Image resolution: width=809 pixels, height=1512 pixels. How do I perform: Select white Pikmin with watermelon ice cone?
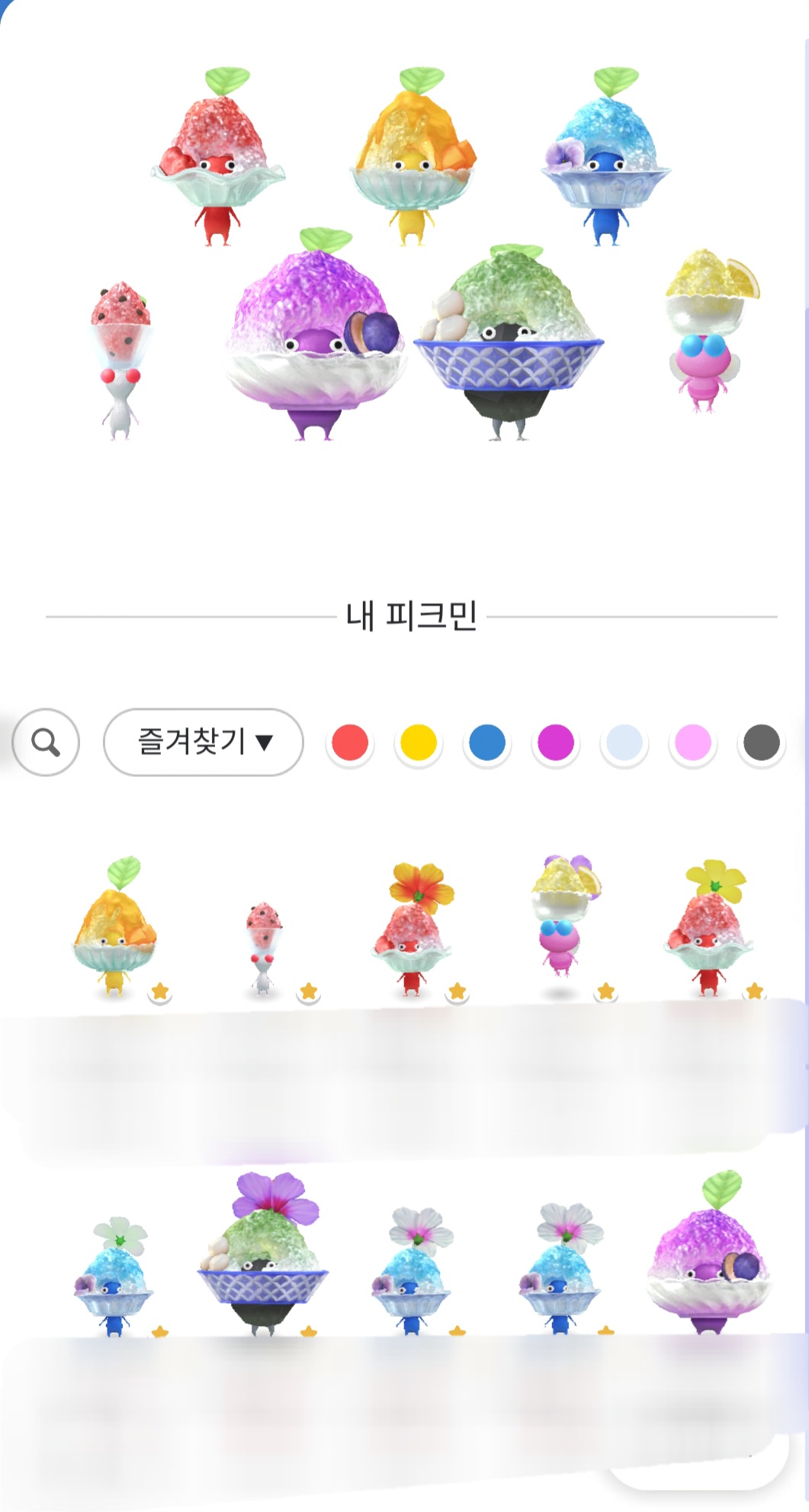263,949
